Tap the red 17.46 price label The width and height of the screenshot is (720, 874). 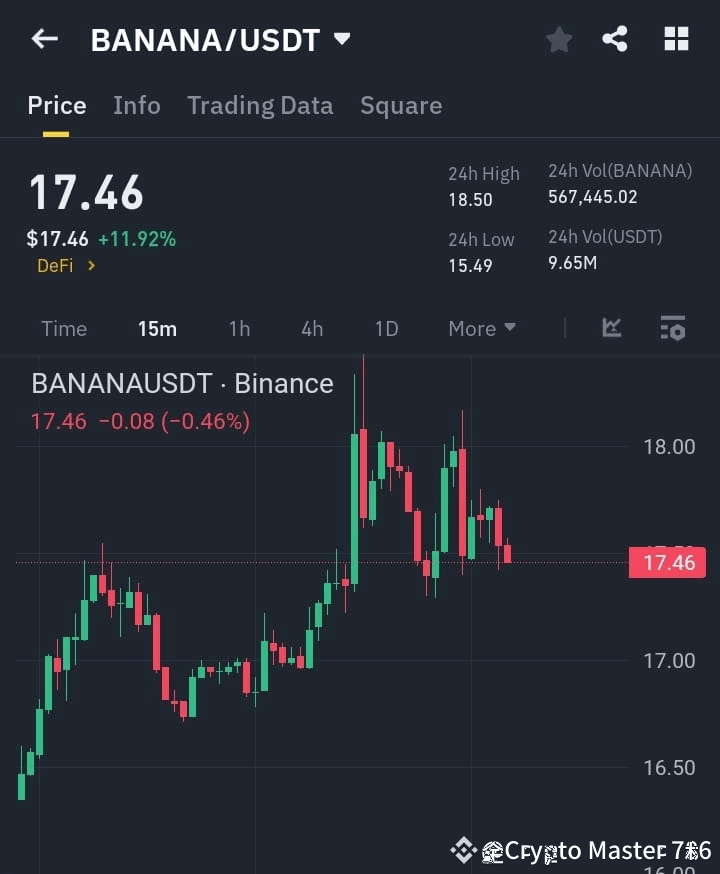pos(667,562)
